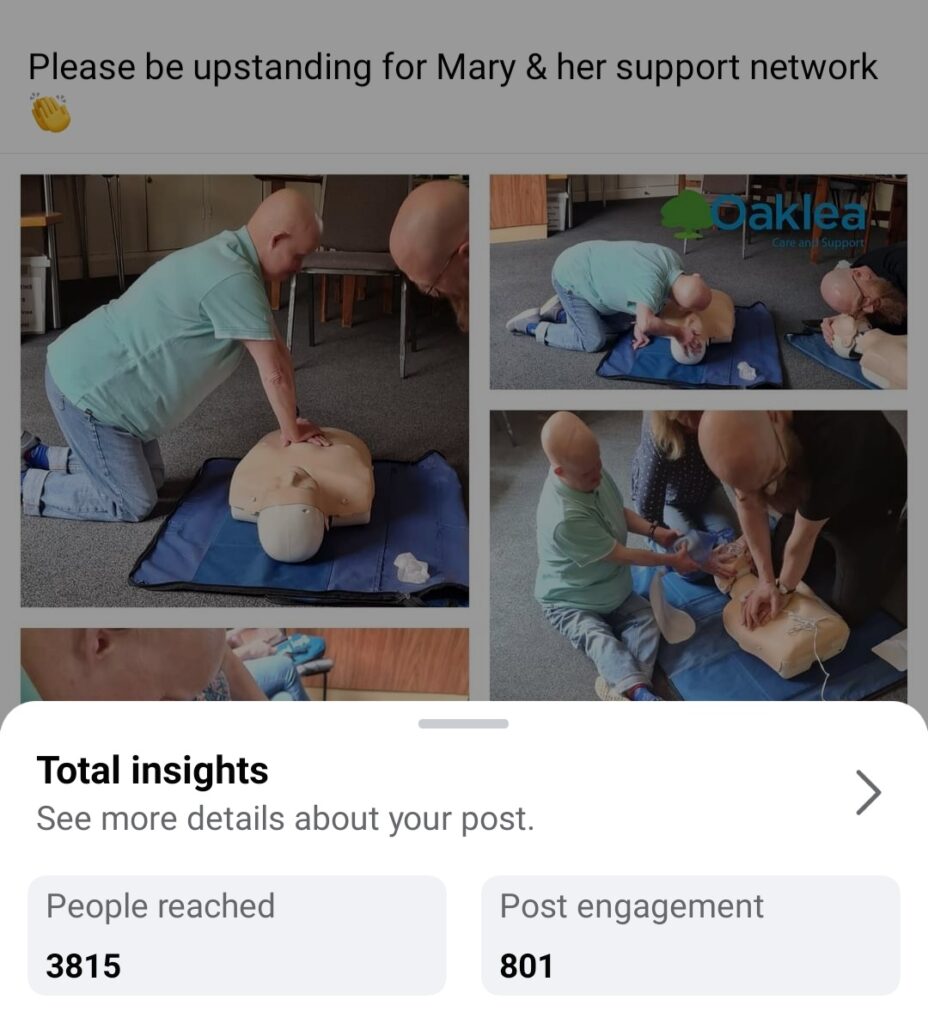Screen dimensions: 928x1024
Task: Open Total insights details for the post
Action: (868, 793)
